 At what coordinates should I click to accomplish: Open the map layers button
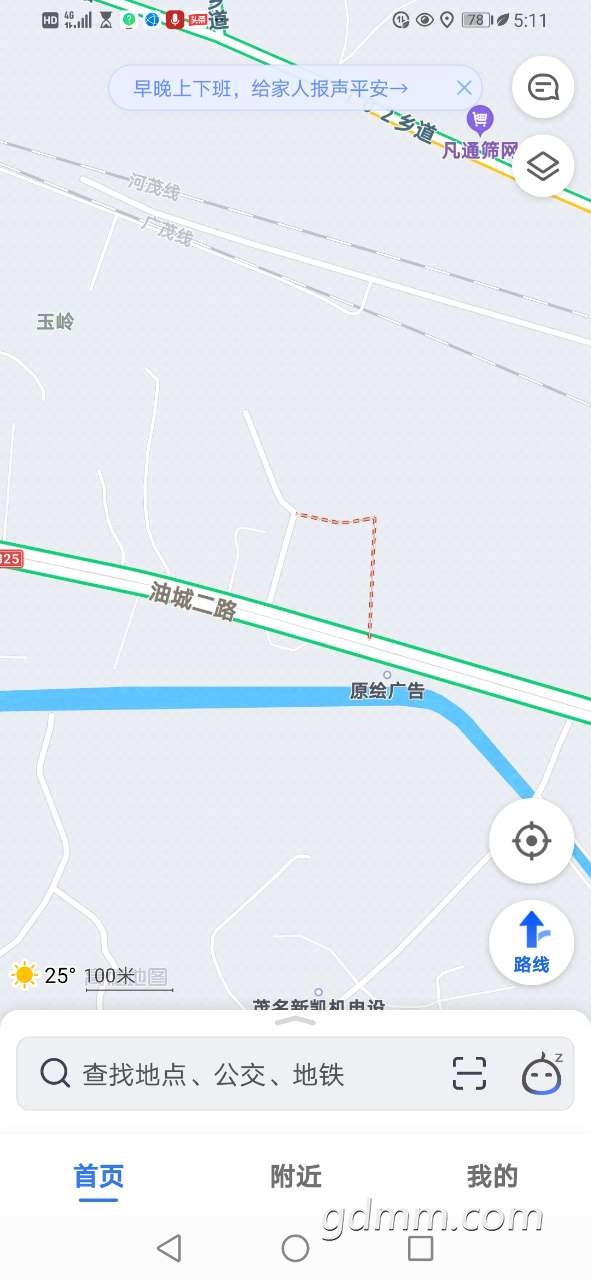(542, 166)
